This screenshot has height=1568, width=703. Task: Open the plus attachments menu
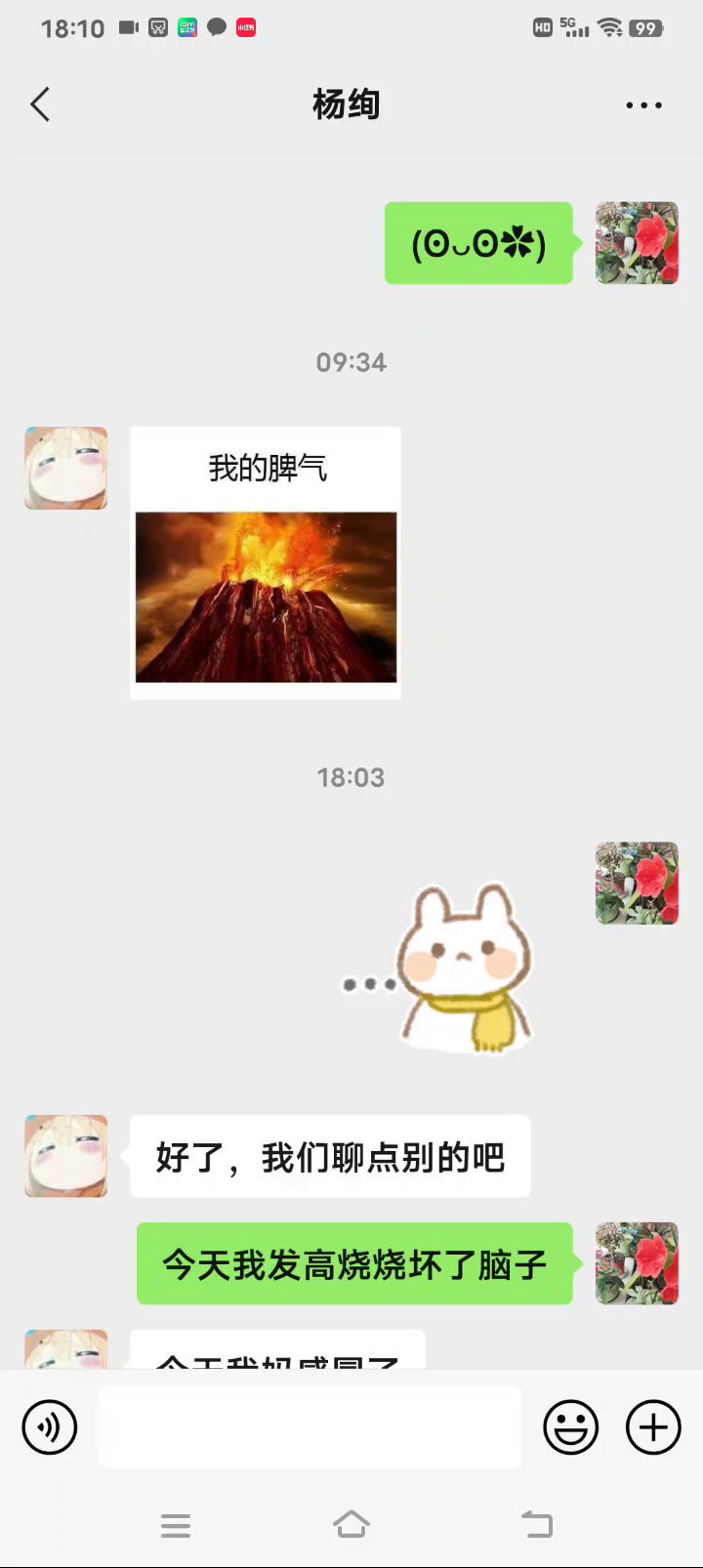653,1427
